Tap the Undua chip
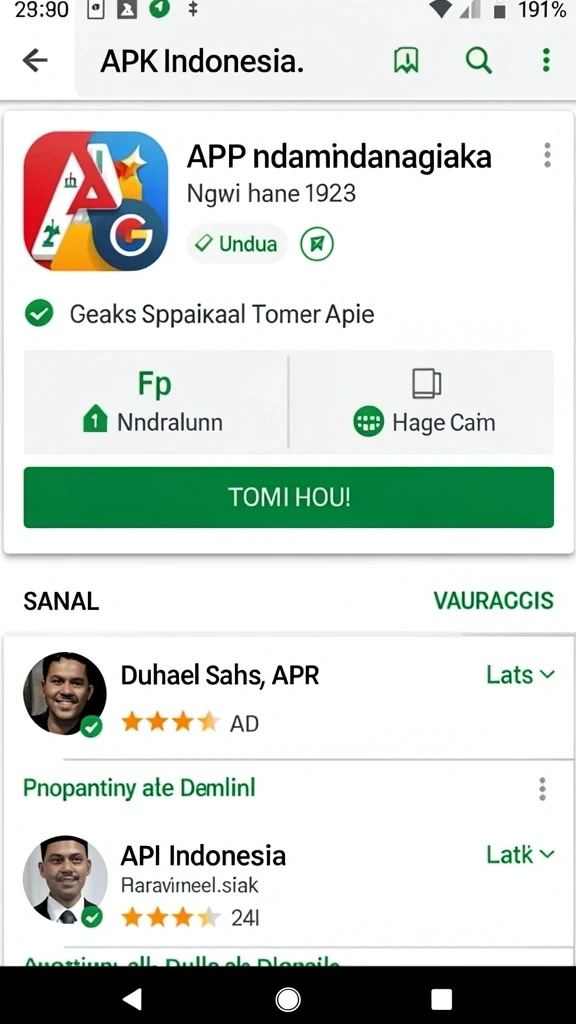Screen dimensions: 576x1024 pos(236,244)
